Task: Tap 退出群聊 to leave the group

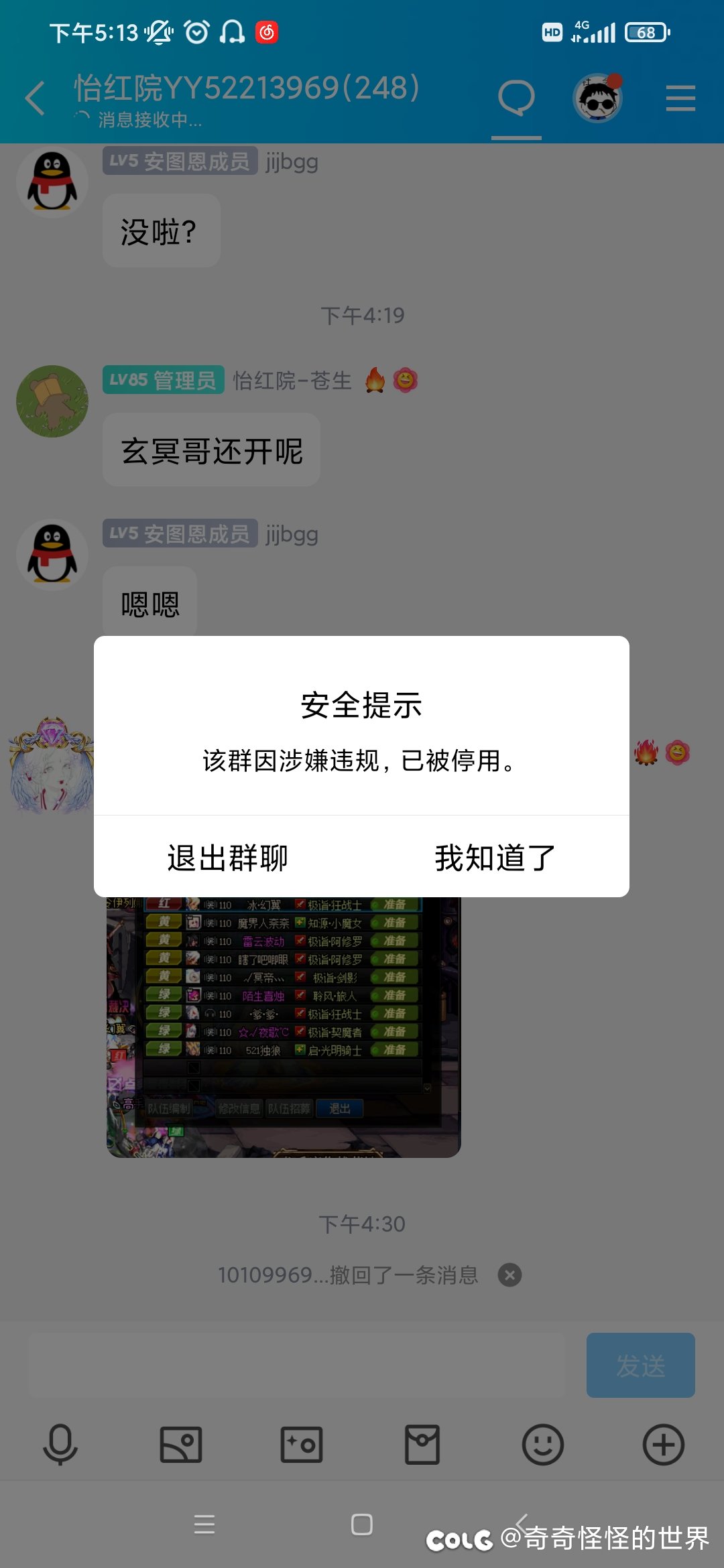Action: coord(227,857)
